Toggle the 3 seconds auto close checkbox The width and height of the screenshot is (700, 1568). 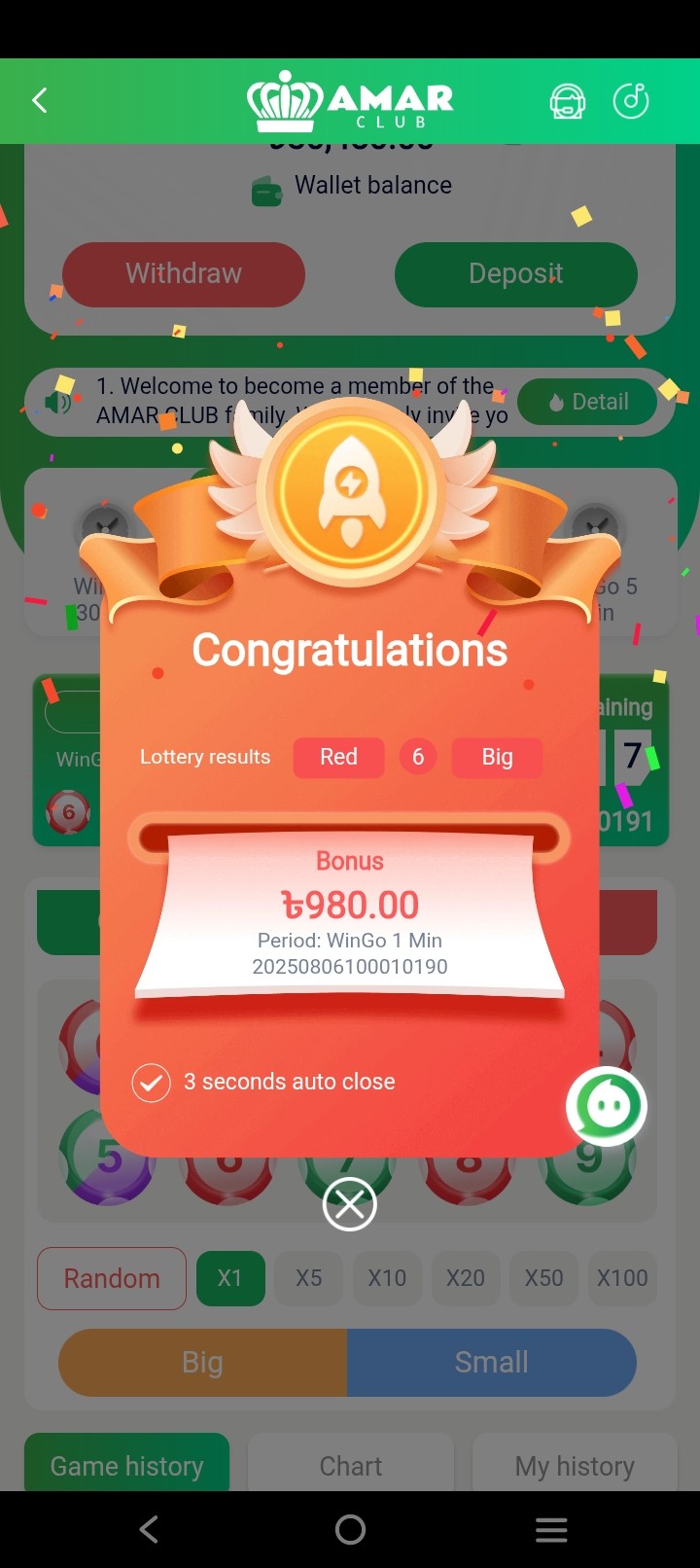click(x=152, y=1083)
